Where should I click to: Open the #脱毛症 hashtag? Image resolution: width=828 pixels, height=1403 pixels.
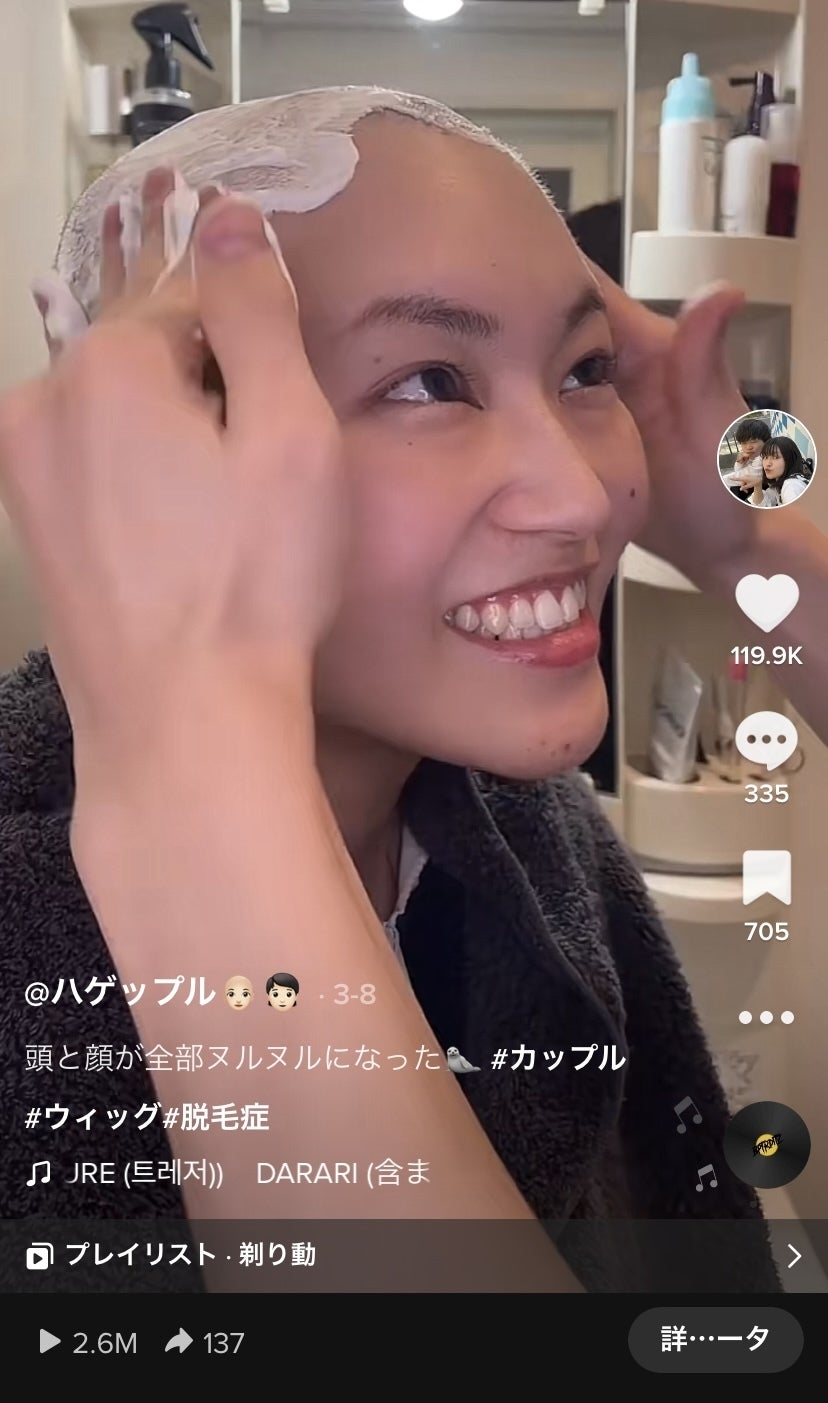[x=217, y=1116]
